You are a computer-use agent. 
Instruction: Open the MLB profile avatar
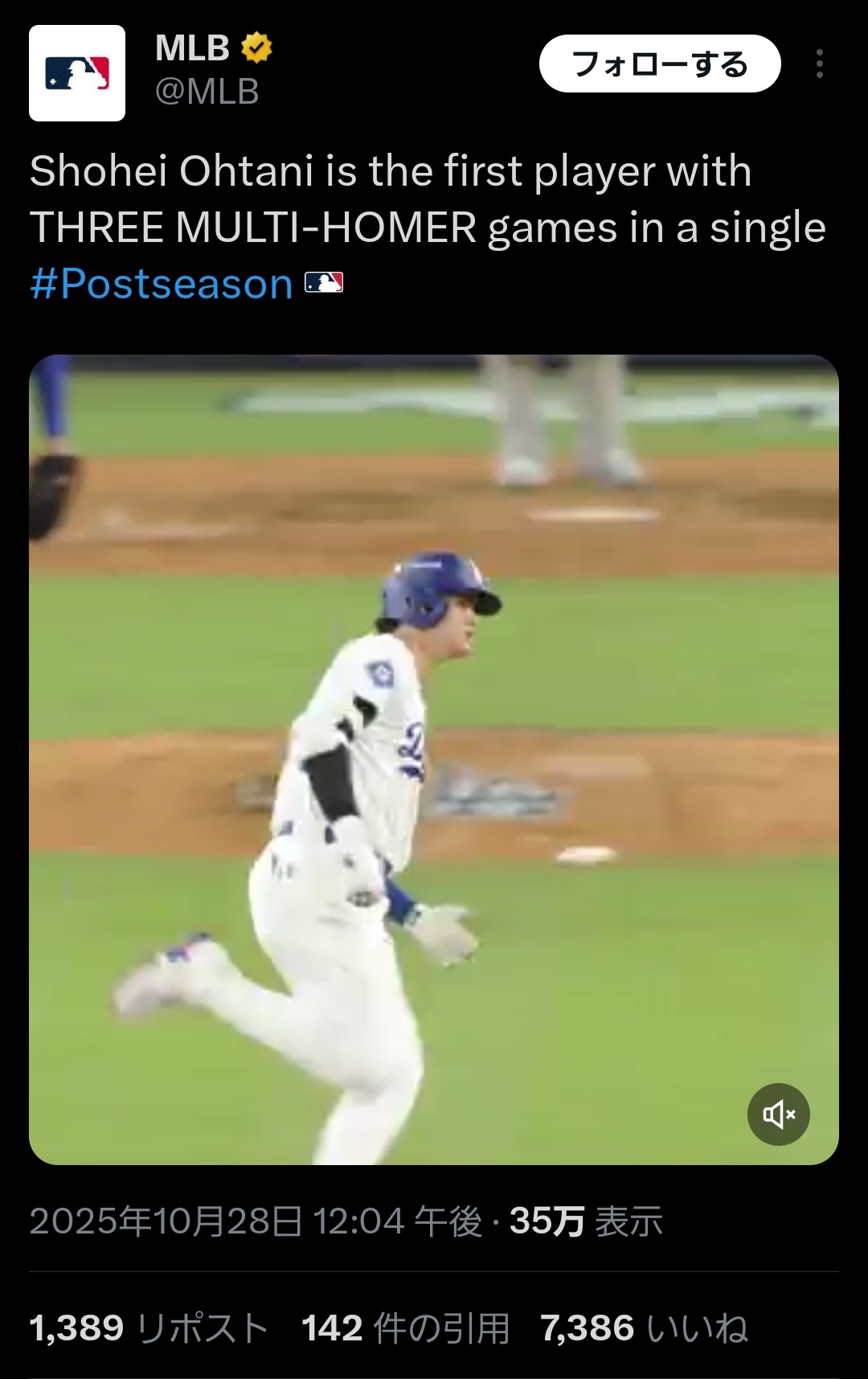[77, 73]
